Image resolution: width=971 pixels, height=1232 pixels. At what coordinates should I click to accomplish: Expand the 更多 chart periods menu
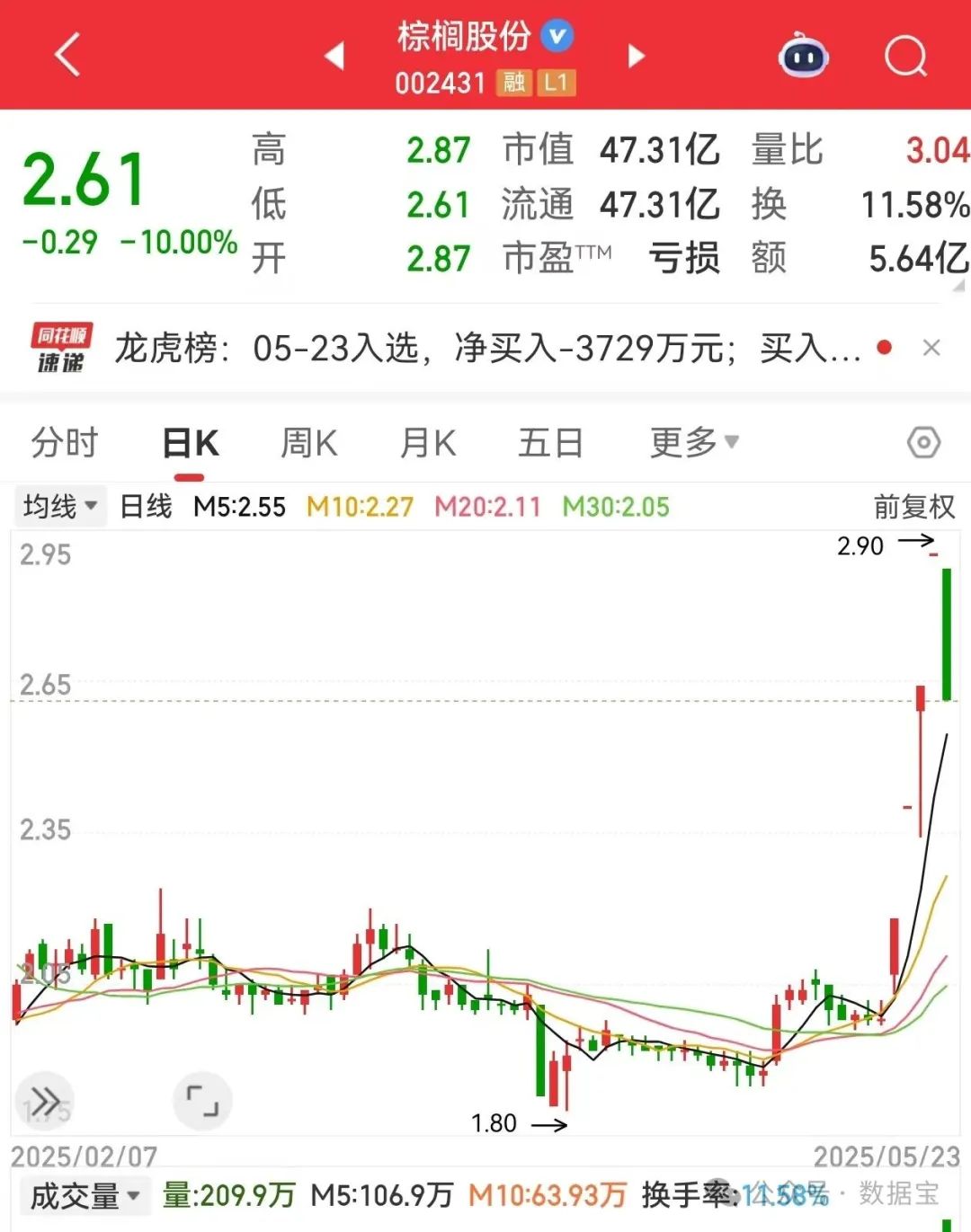tap(693, 442)
